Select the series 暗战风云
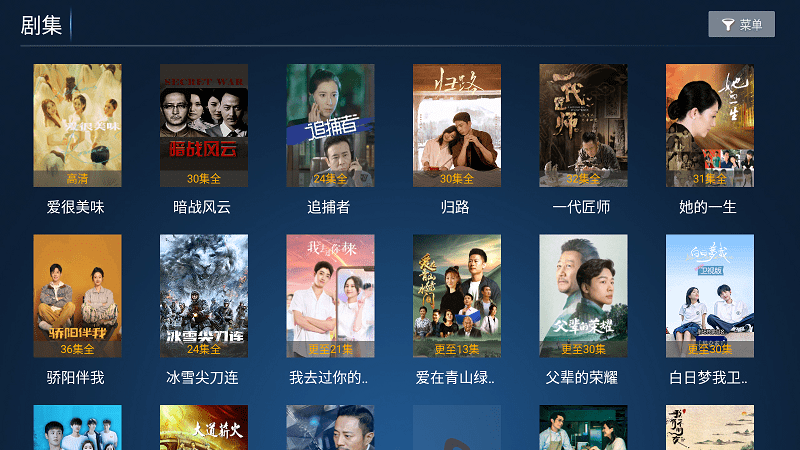 [204, 126]
